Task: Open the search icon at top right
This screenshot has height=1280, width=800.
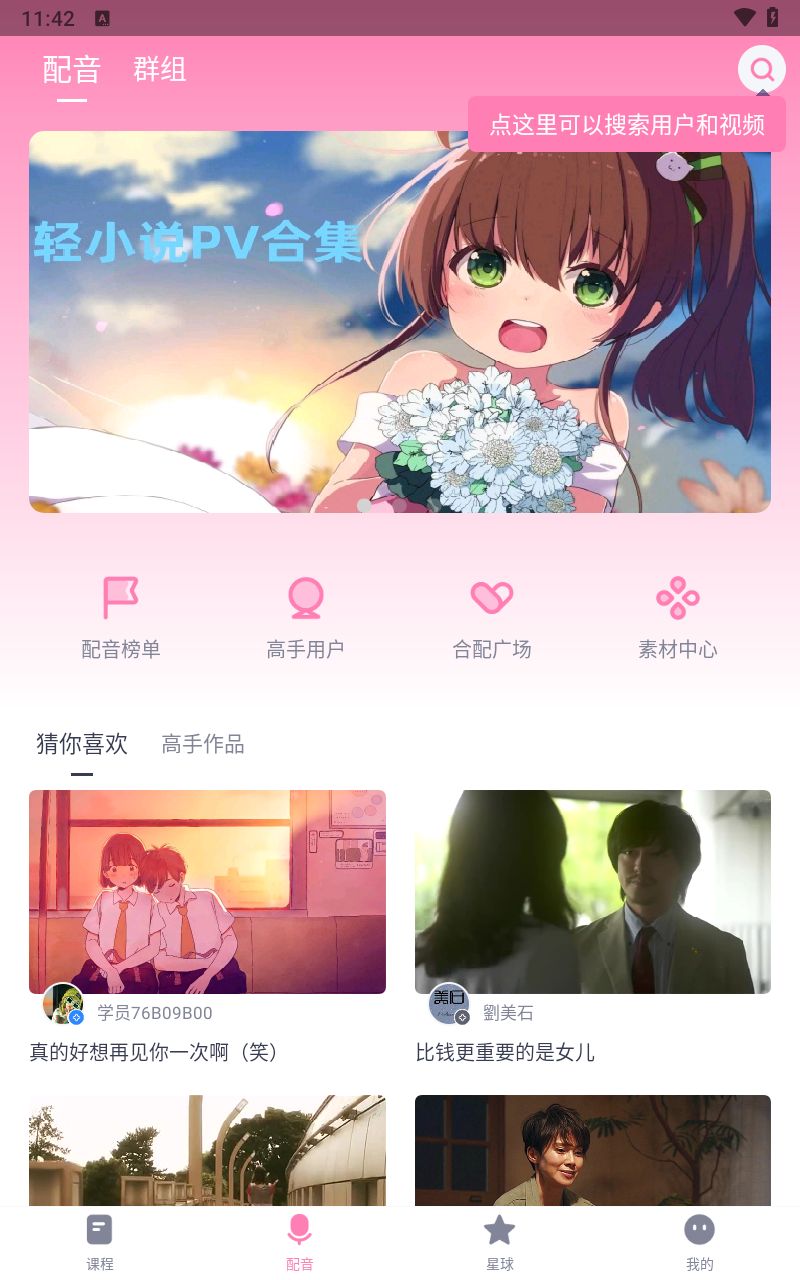Action: 761,68
